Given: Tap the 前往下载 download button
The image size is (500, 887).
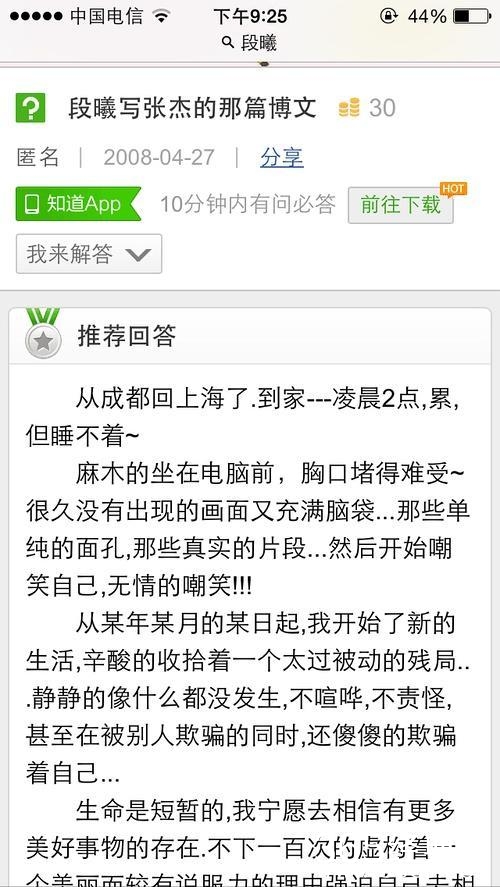Looking at the screenshot, I should point(400,205).
